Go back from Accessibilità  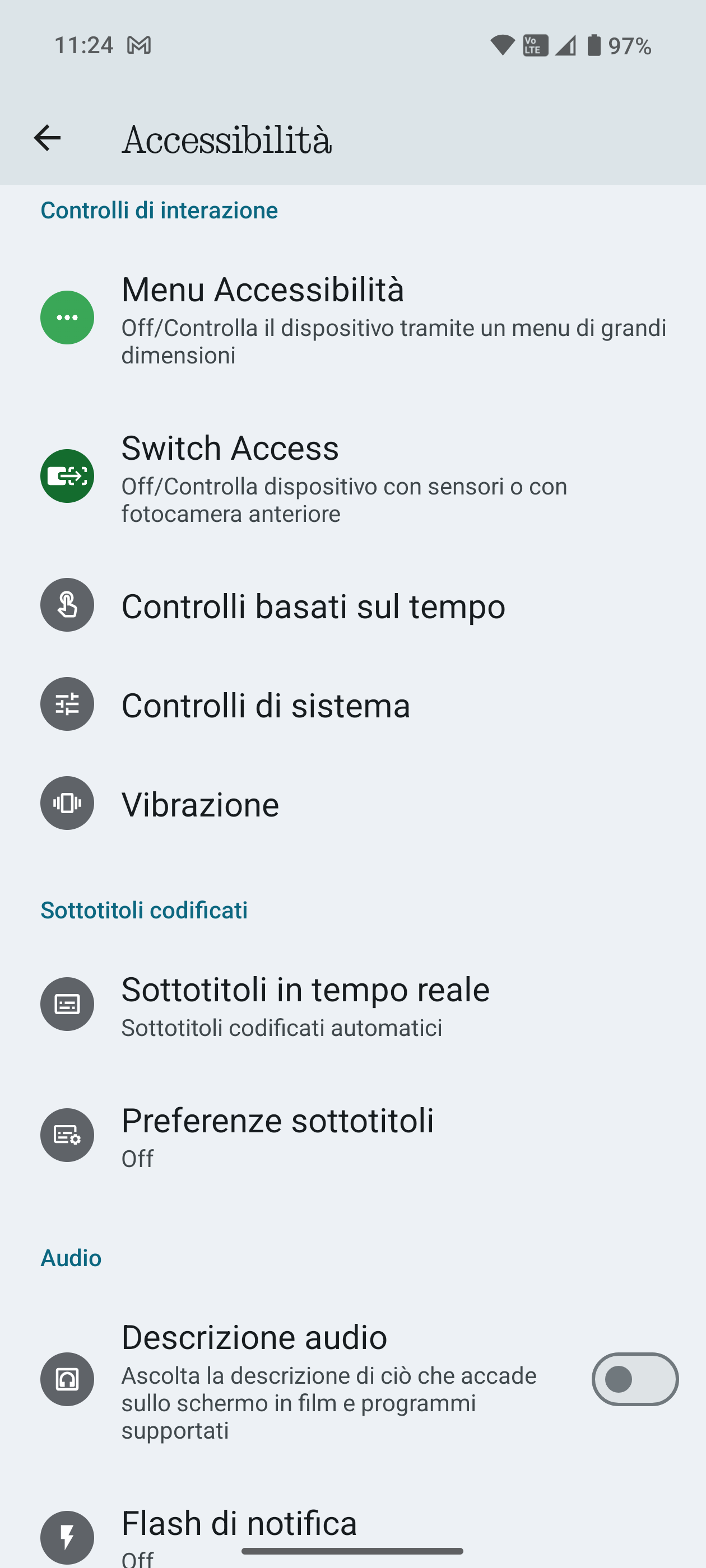pyautogui.click(x=47, y=138)
